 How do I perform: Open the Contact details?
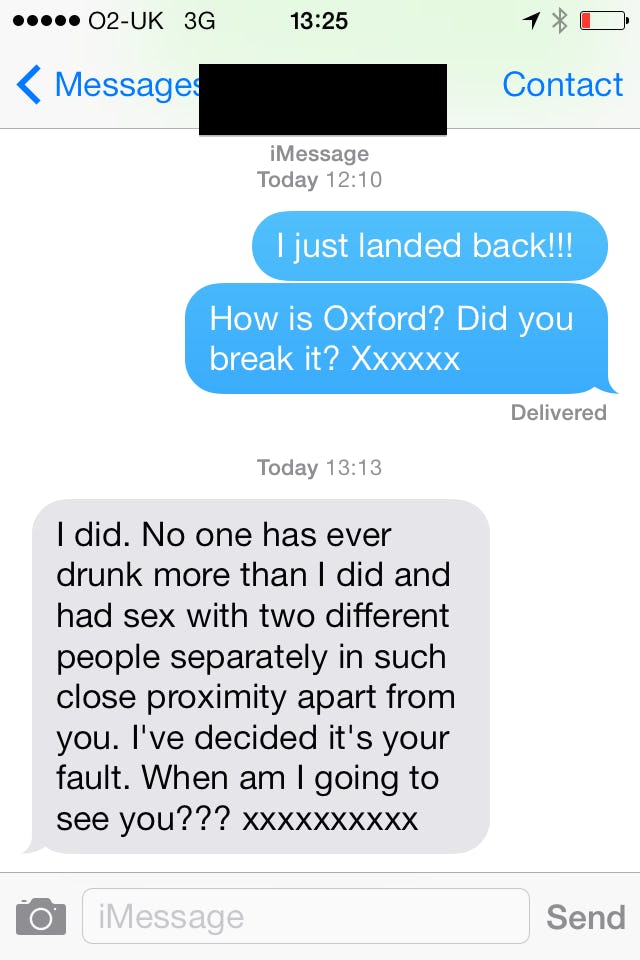[562, 86]
